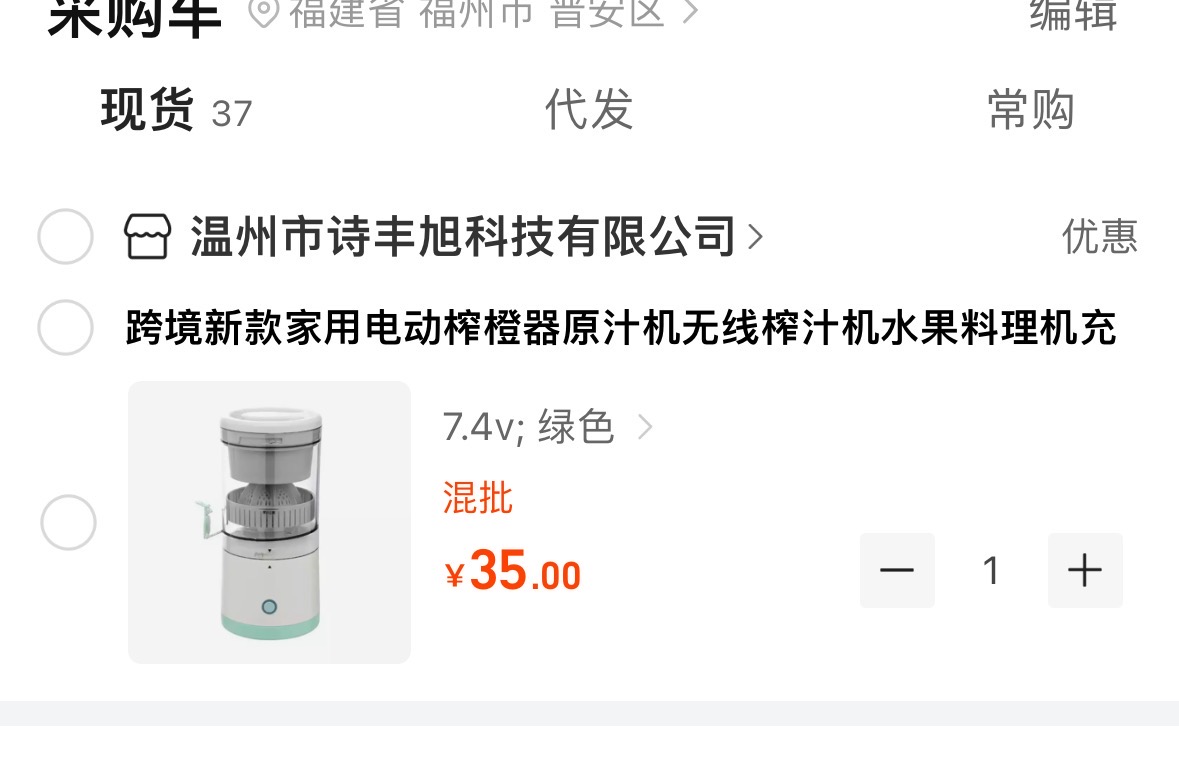
Task: Select the 7.4v 绿色 variant checkbox
Action: pyautogui.click(x=68, y=523)
